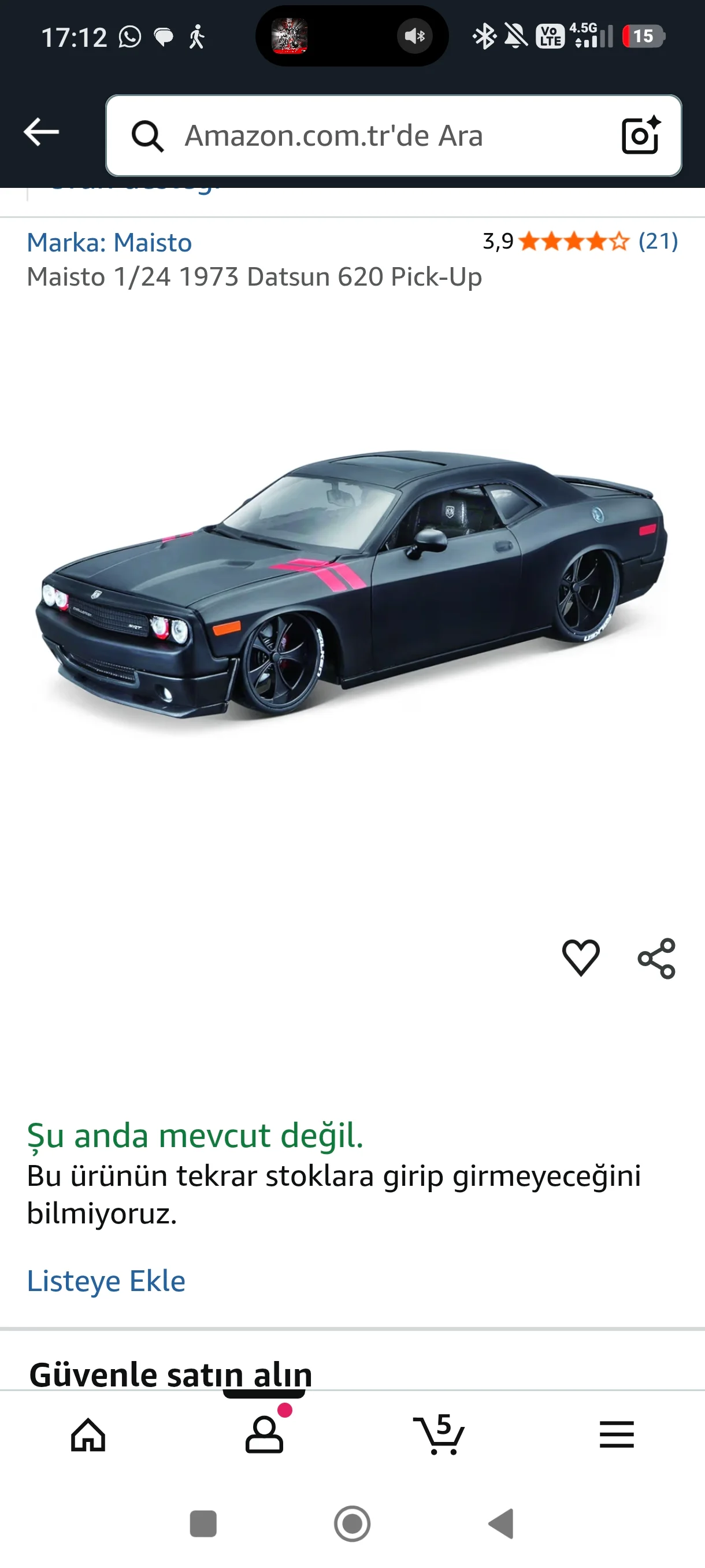Tap the Amazon.com.tr search field
The image size is (705, 1568).
tap(365, 135)
